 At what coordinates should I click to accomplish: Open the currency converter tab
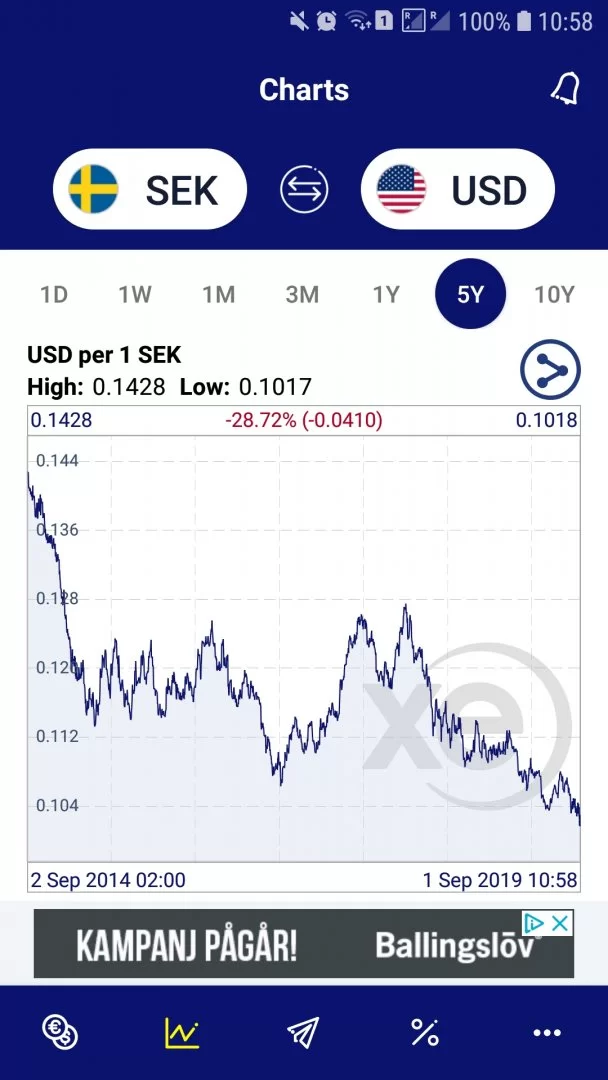pyautogui.click(x=60, y=1032)
